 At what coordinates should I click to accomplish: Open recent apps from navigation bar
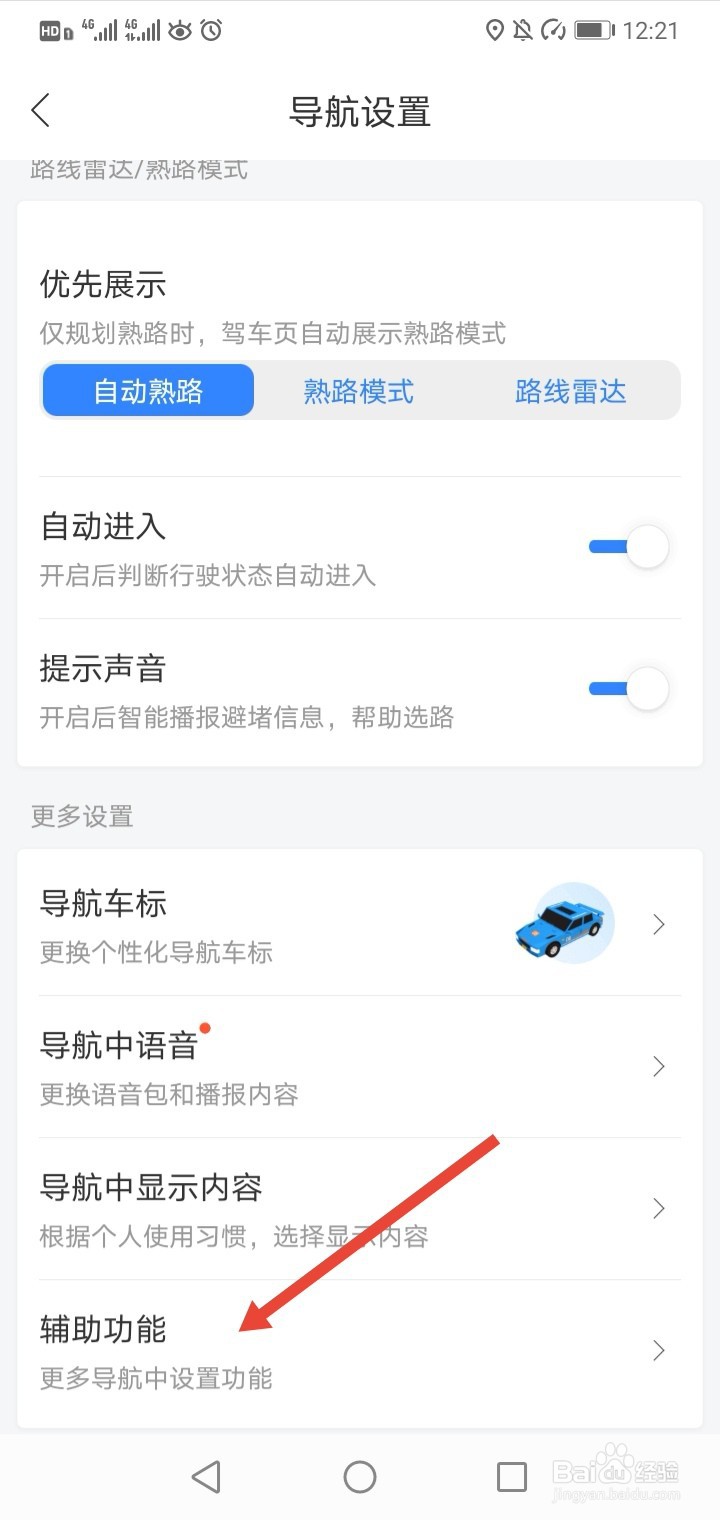coord(512,1476)
